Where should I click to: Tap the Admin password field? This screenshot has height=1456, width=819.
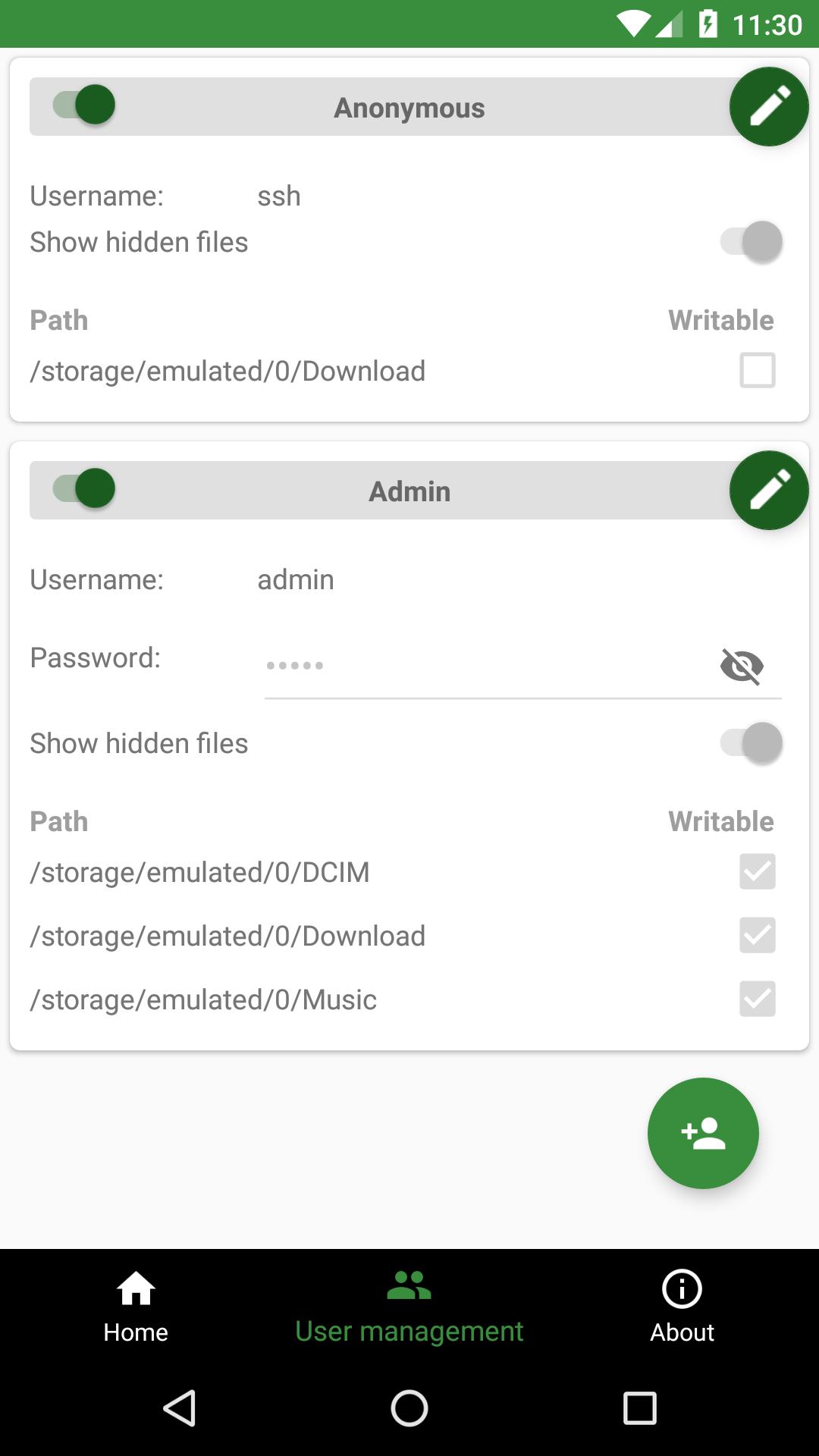tap(485, 666)
